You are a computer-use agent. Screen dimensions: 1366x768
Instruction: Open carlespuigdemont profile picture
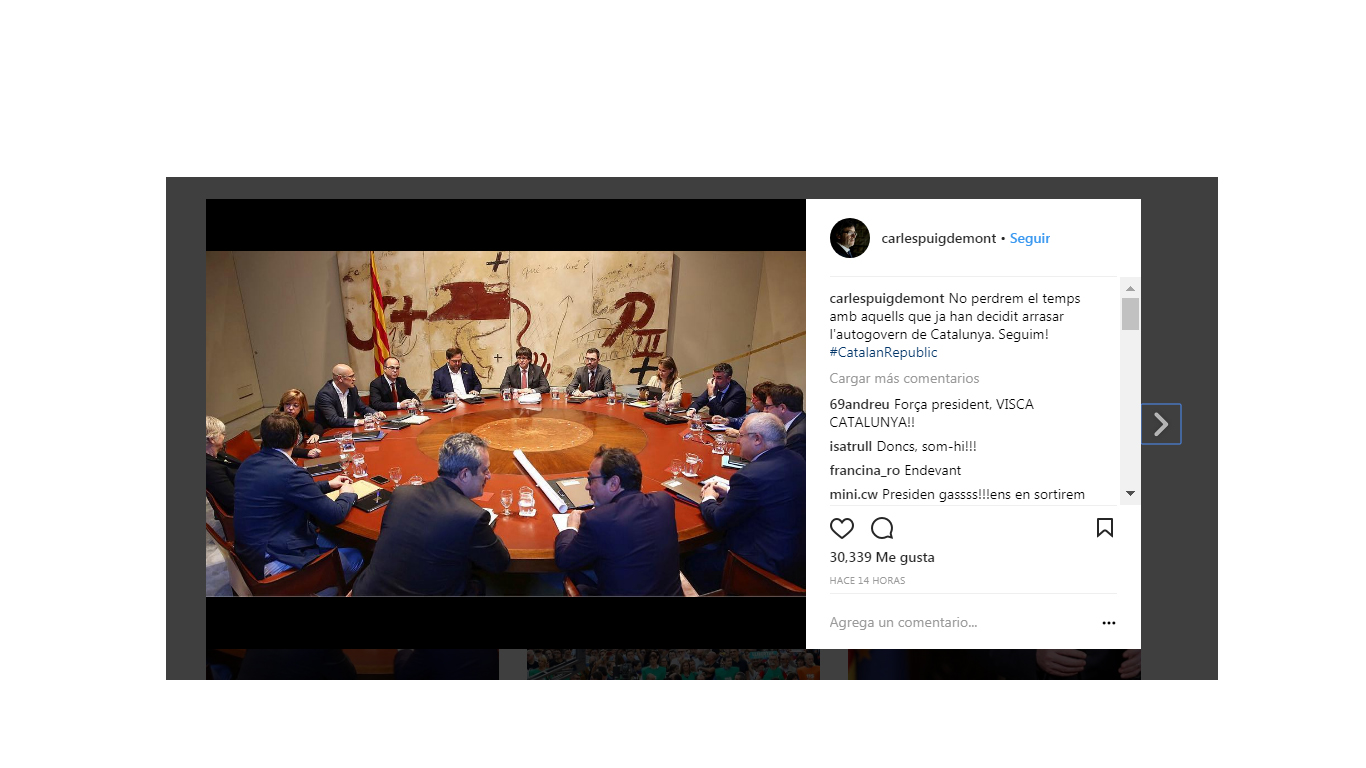click(850, 238)
